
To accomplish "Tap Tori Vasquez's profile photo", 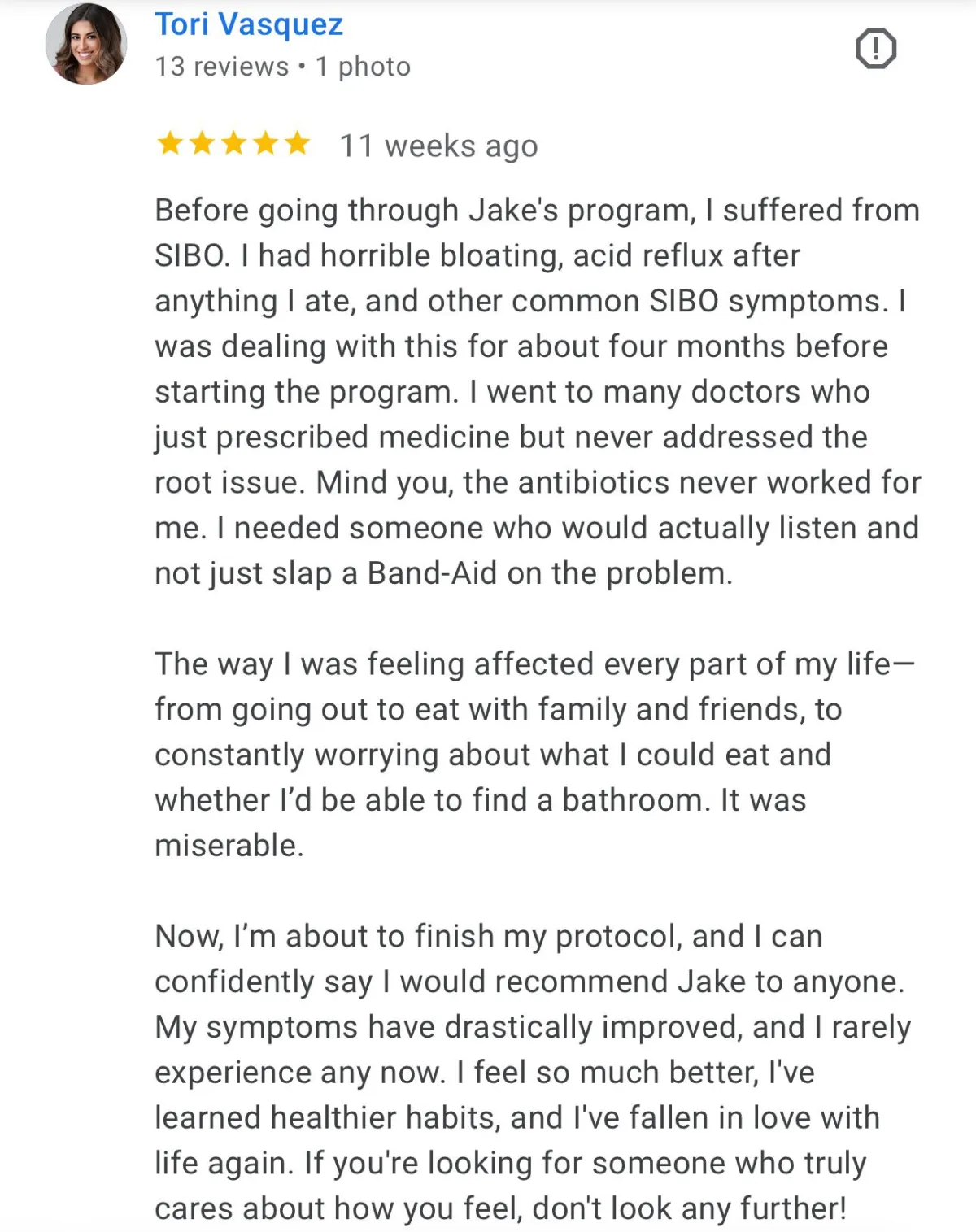I will click(x=86, y=44).
